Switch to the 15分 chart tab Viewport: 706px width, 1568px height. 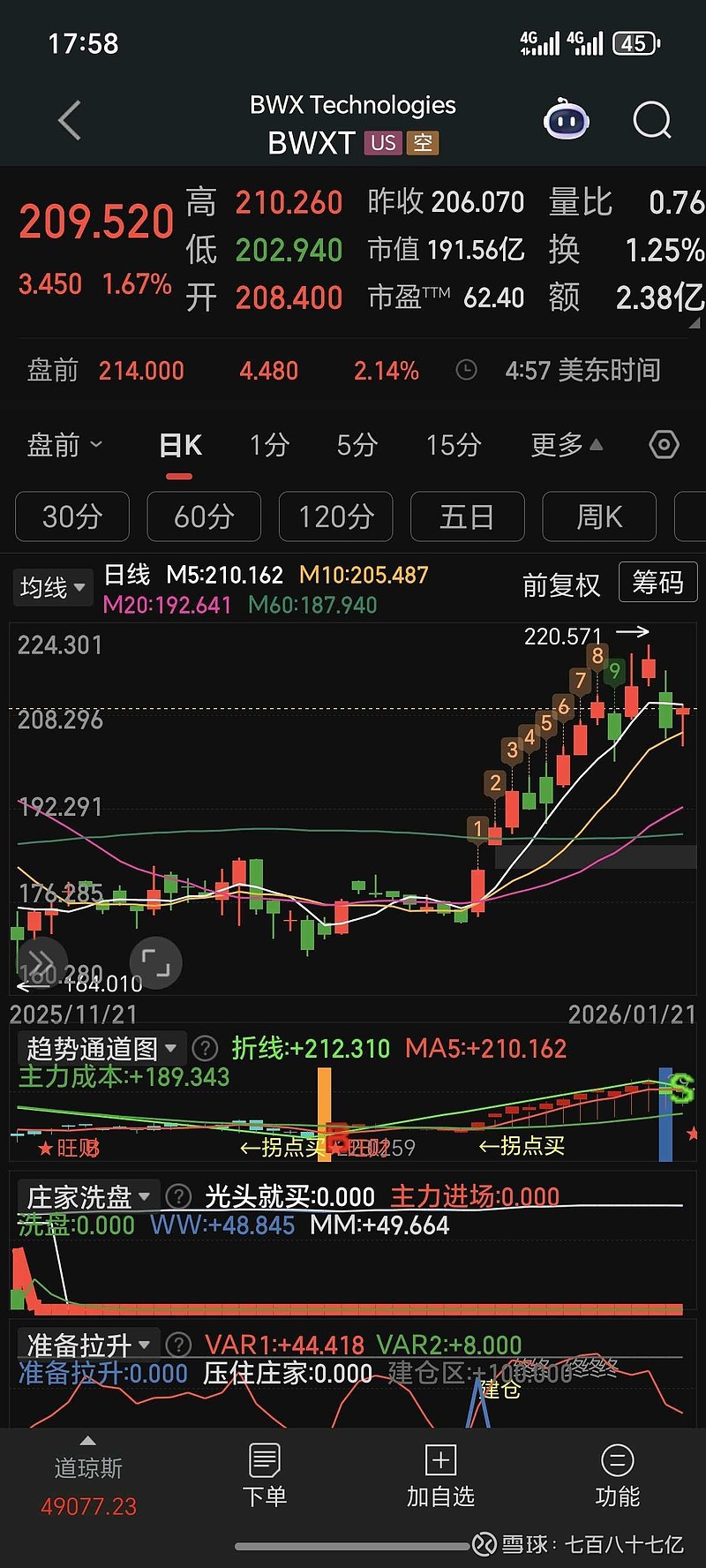pos(452,446)
